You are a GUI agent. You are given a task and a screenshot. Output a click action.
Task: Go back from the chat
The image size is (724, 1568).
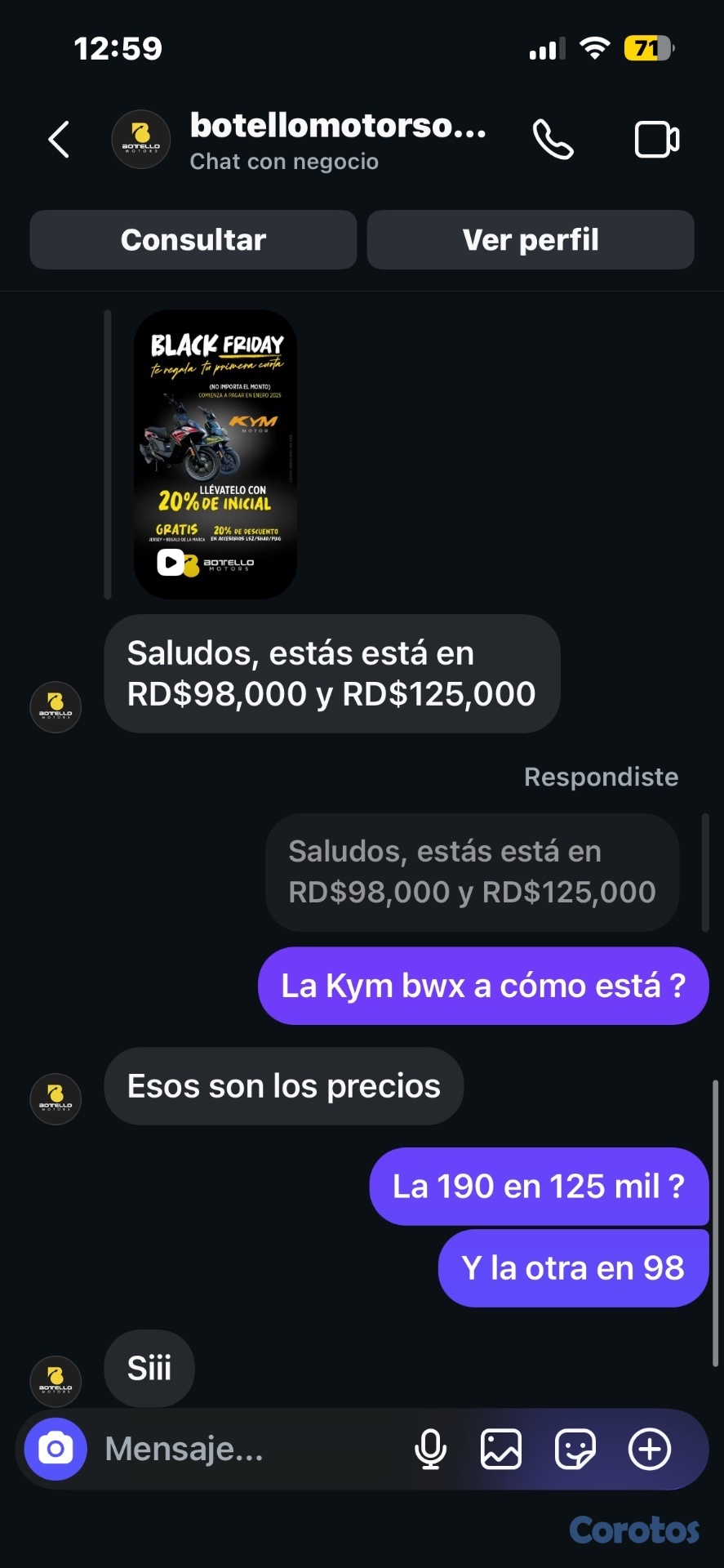click(x=59, y=140)
